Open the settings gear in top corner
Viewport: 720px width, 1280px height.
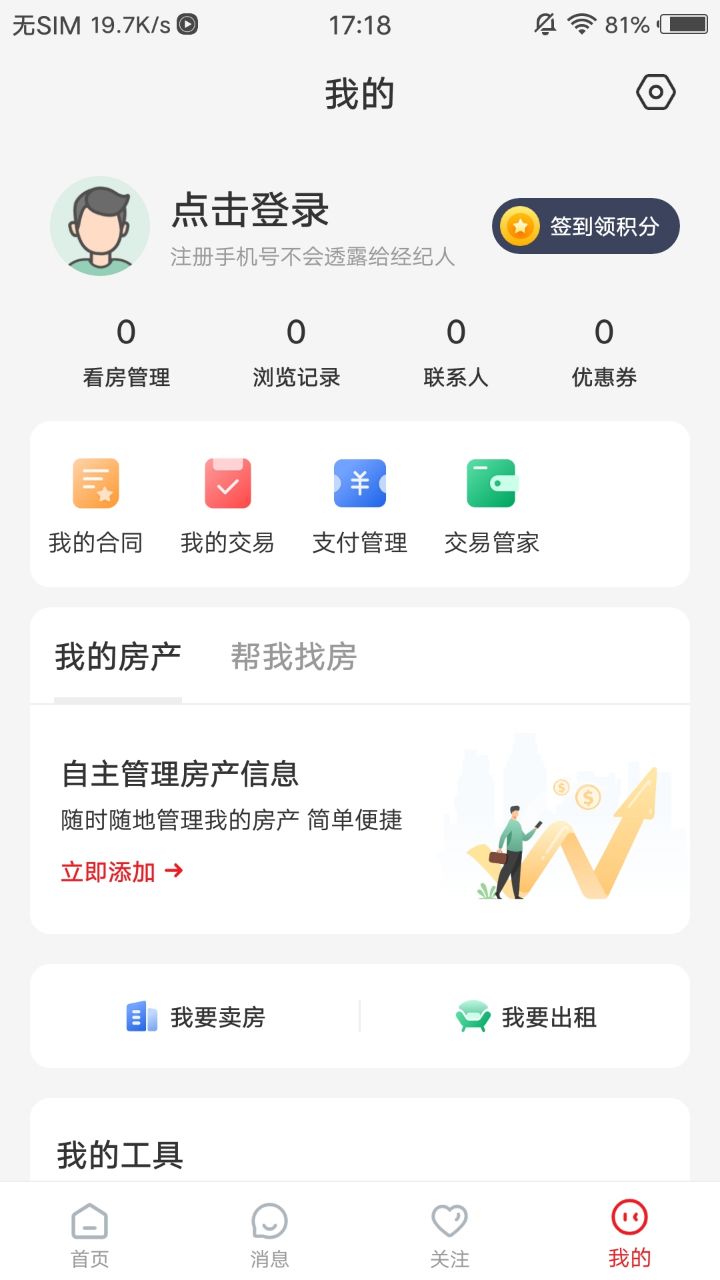(x=655, y=91)
